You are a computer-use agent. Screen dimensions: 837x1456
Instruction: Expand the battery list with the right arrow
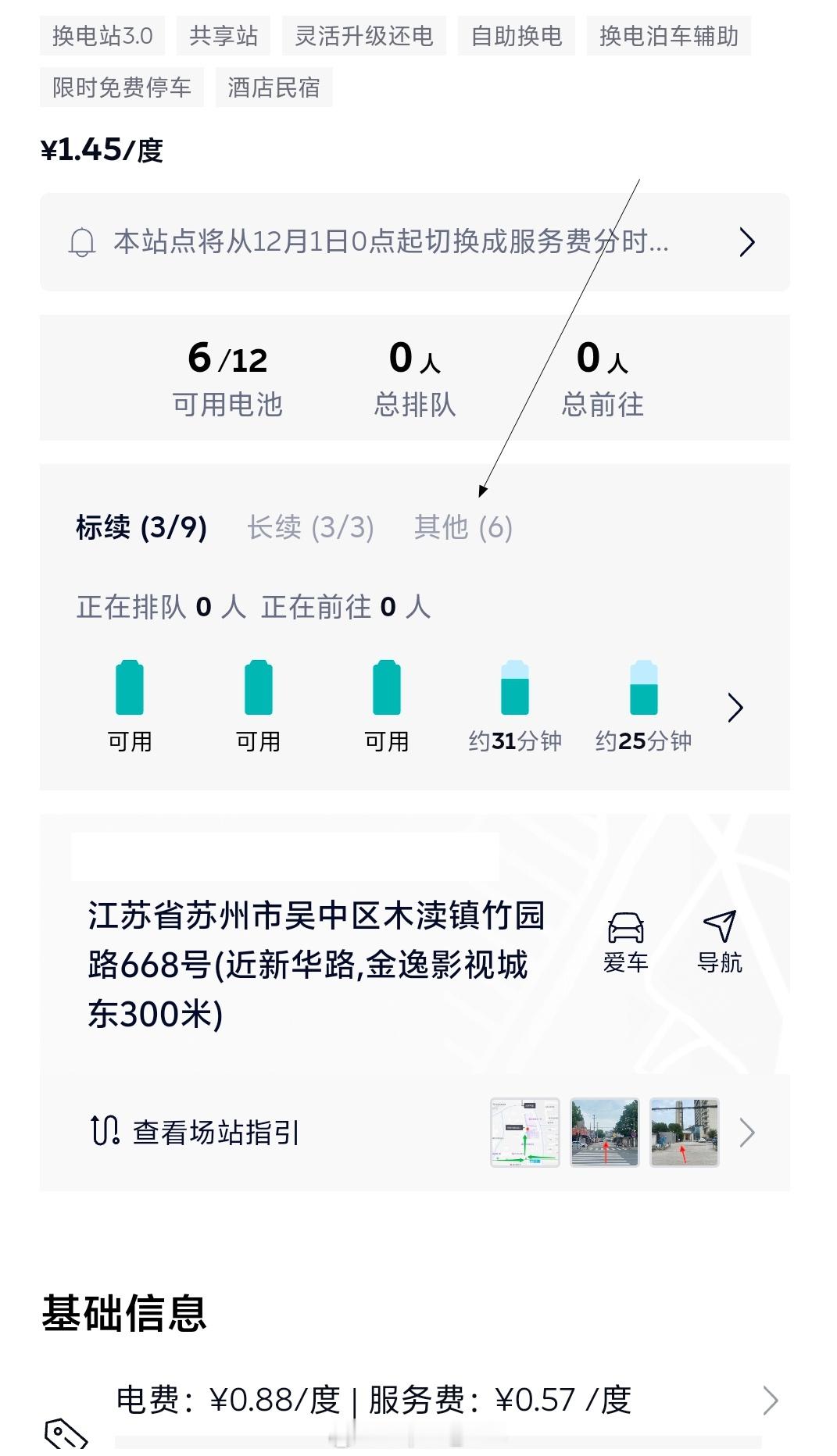[735, 708]
